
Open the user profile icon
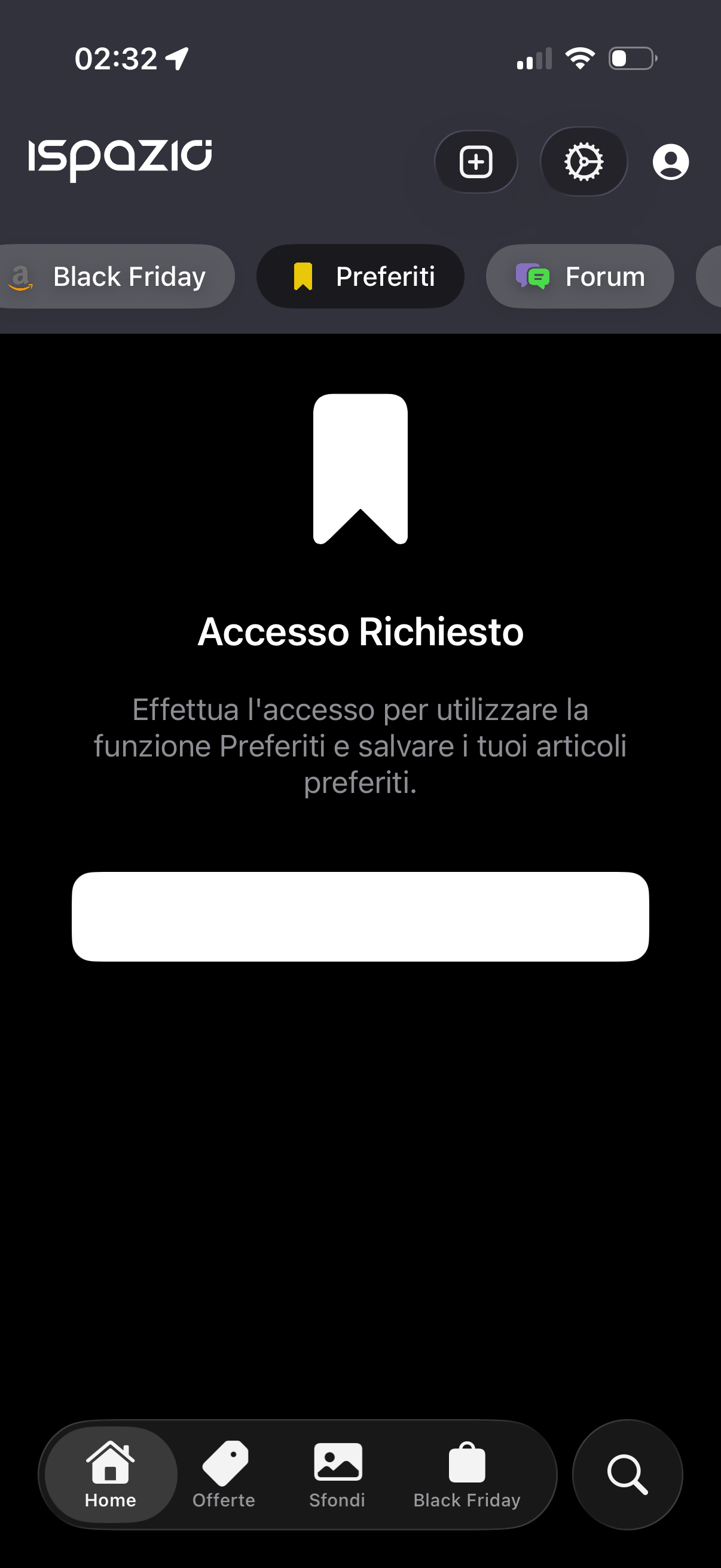[671, 162]
